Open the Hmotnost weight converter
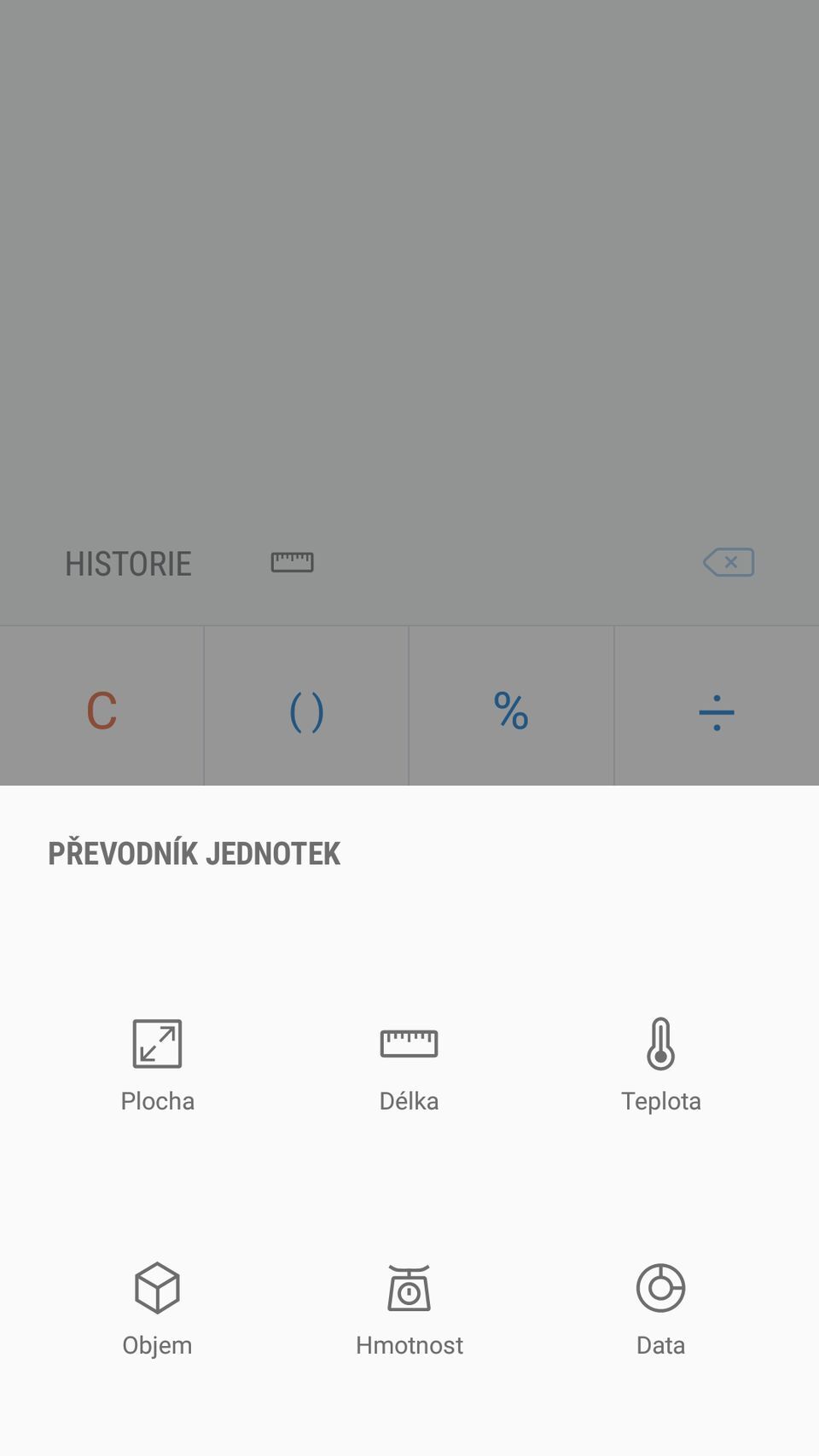Image resolution: width=819 pixels, height=1456 pixels. tap(409, 1309)
